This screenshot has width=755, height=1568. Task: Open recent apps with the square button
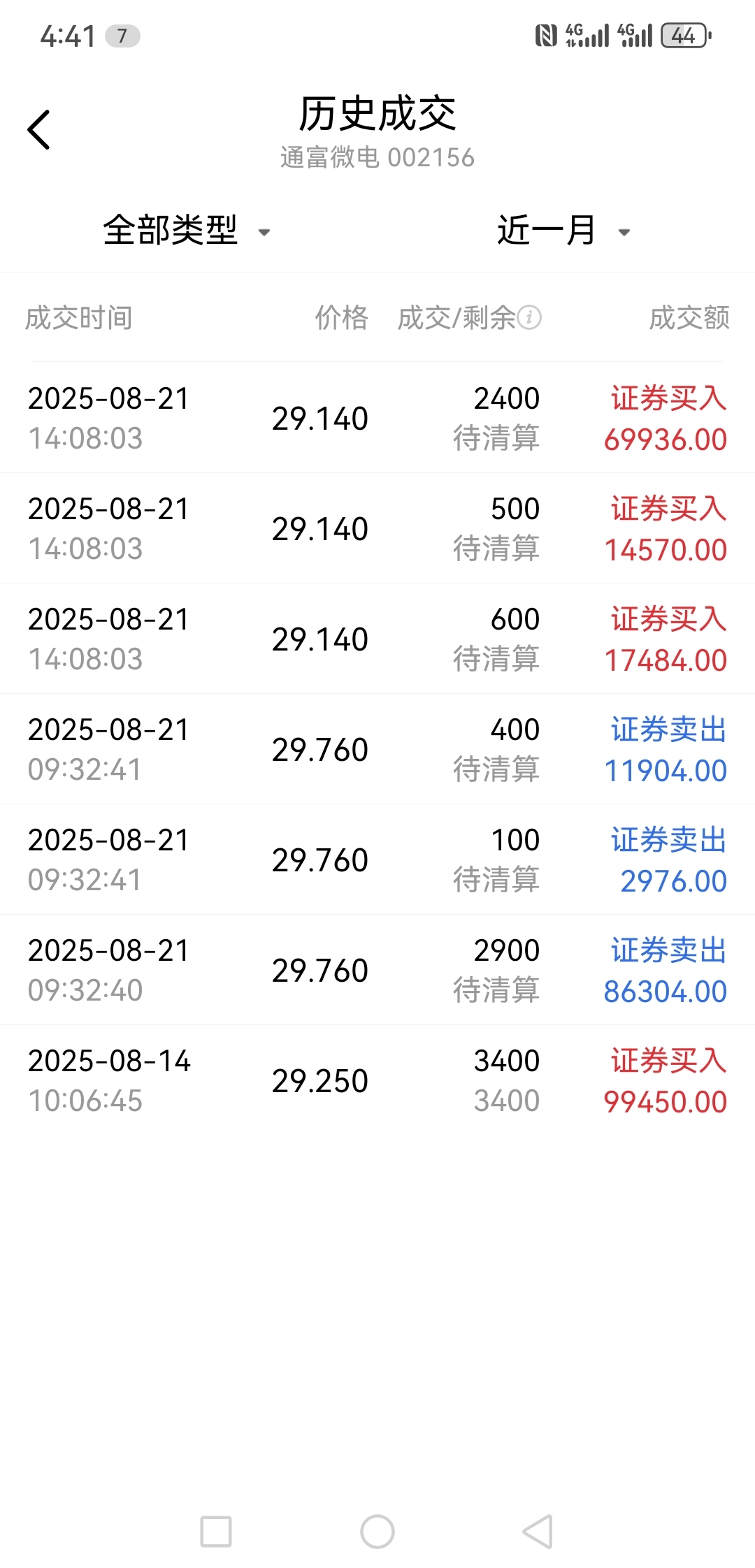(216, 1532)
